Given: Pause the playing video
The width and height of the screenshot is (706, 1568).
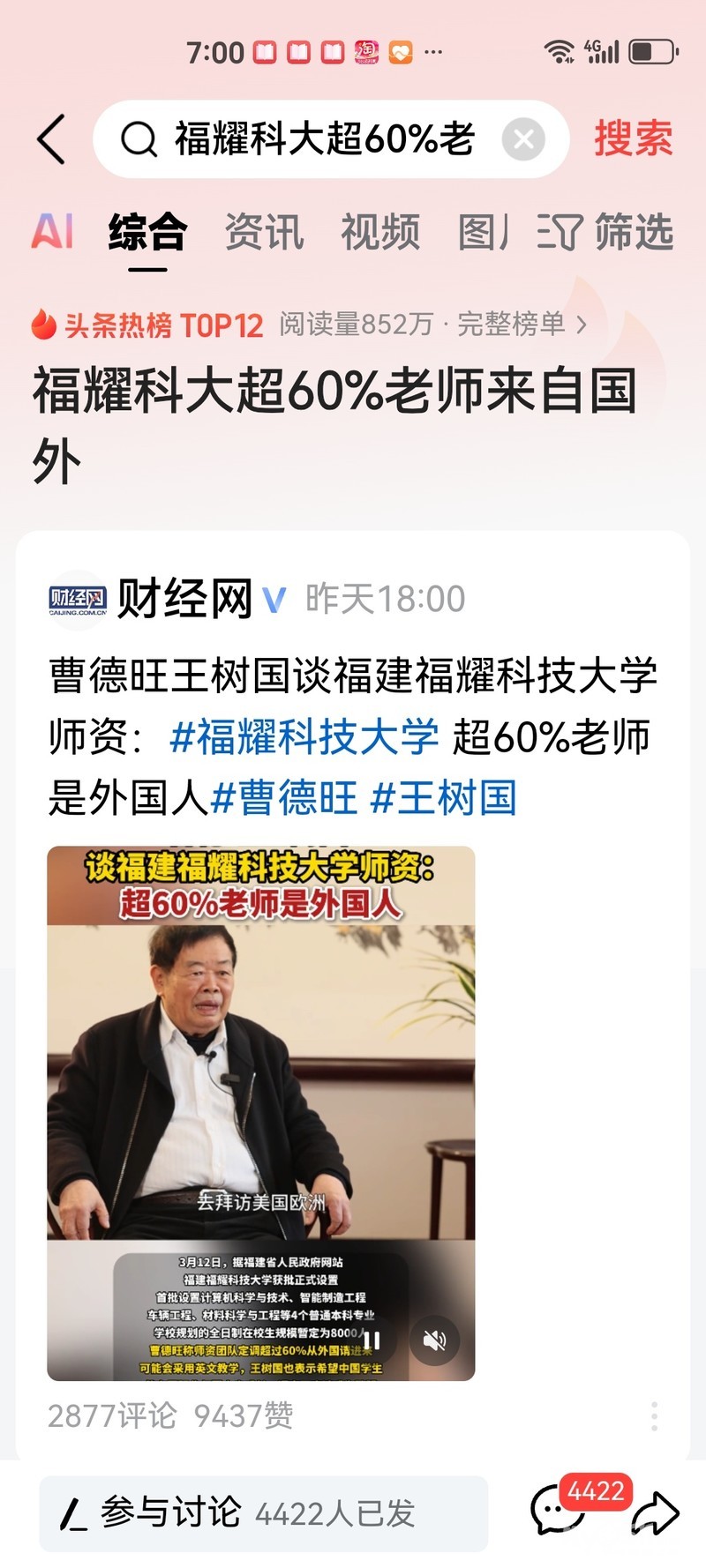Looking at the screenshot, I should coord(372,1340).
